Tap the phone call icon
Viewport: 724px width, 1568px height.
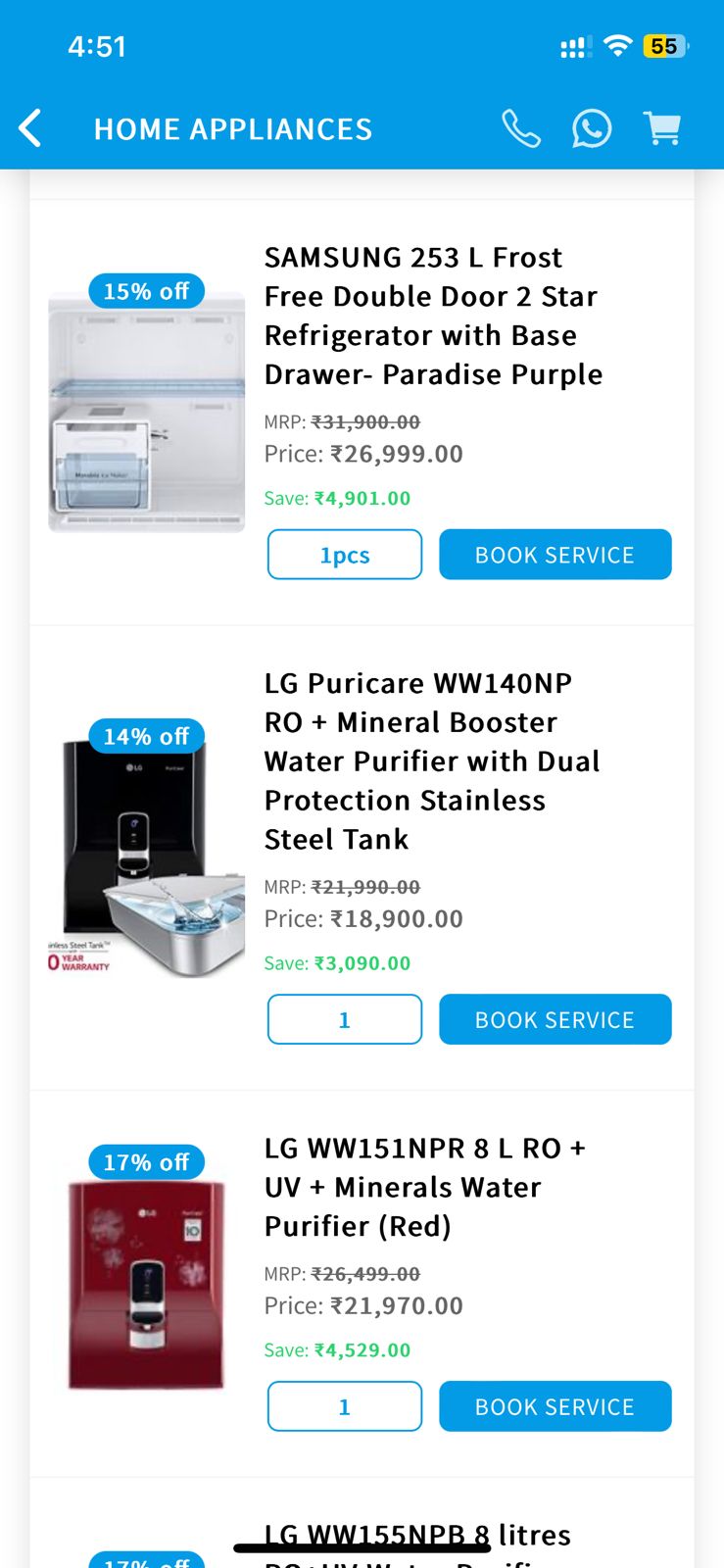pos(520,128)
